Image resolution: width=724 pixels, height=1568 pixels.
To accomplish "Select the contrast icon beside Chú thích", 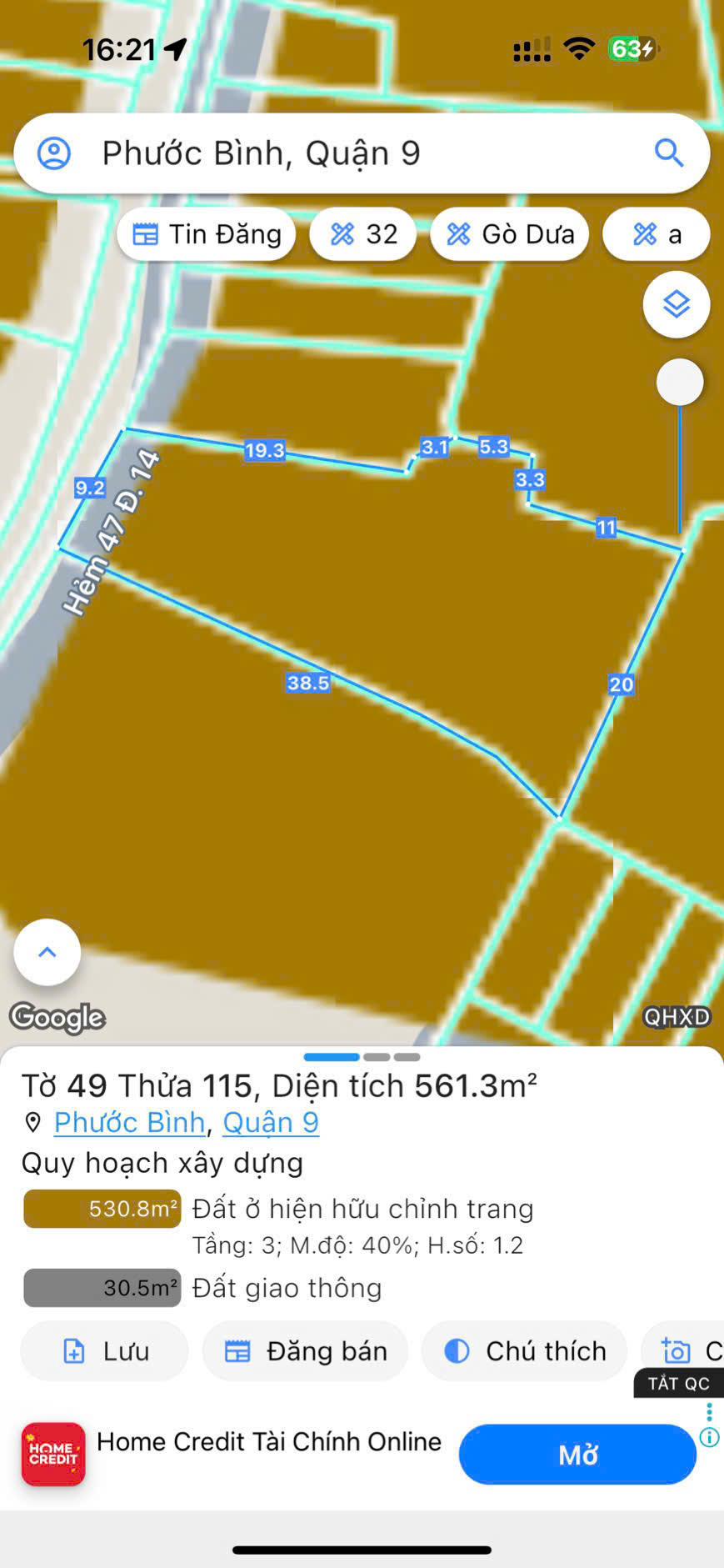I will click(x=455, y=1351).
